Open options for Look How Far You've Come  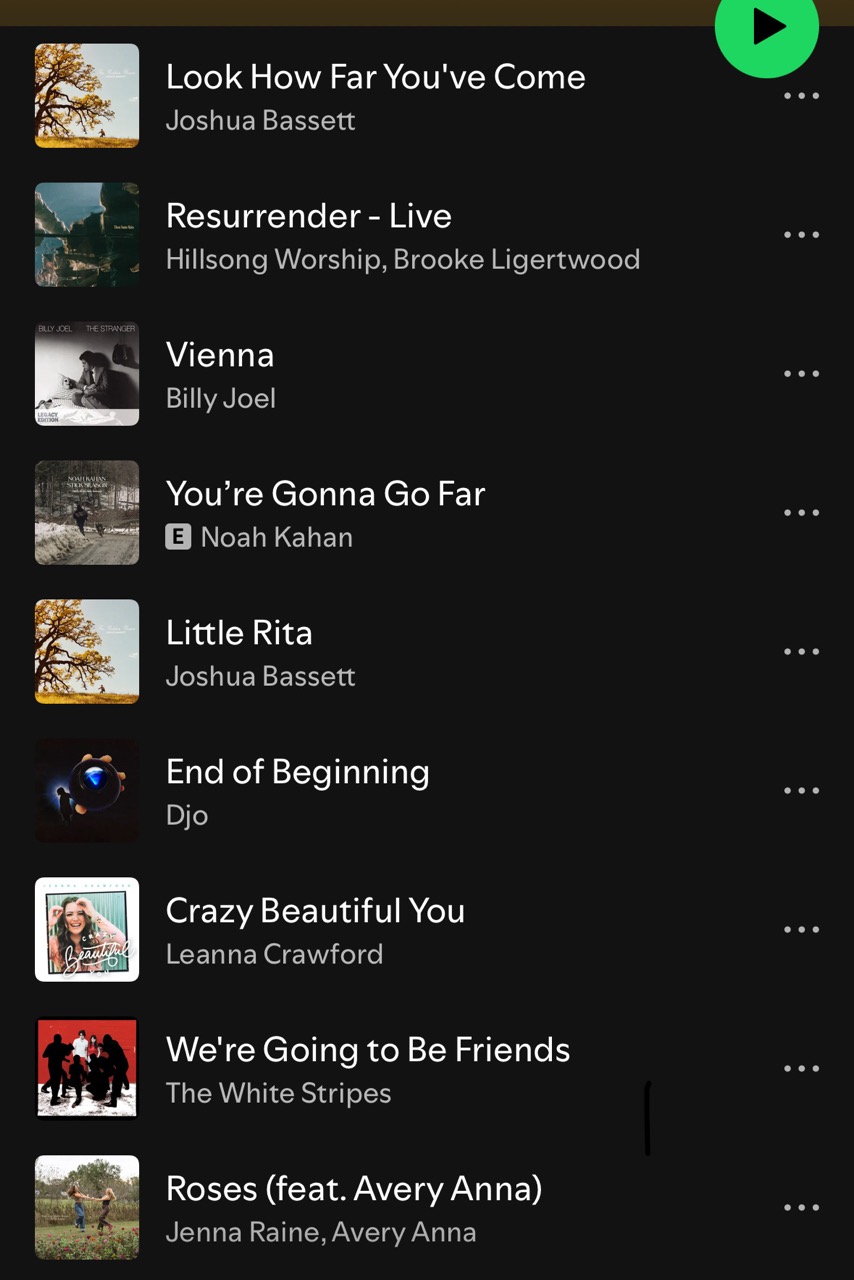pyautogui.click(x=801, y=97)
